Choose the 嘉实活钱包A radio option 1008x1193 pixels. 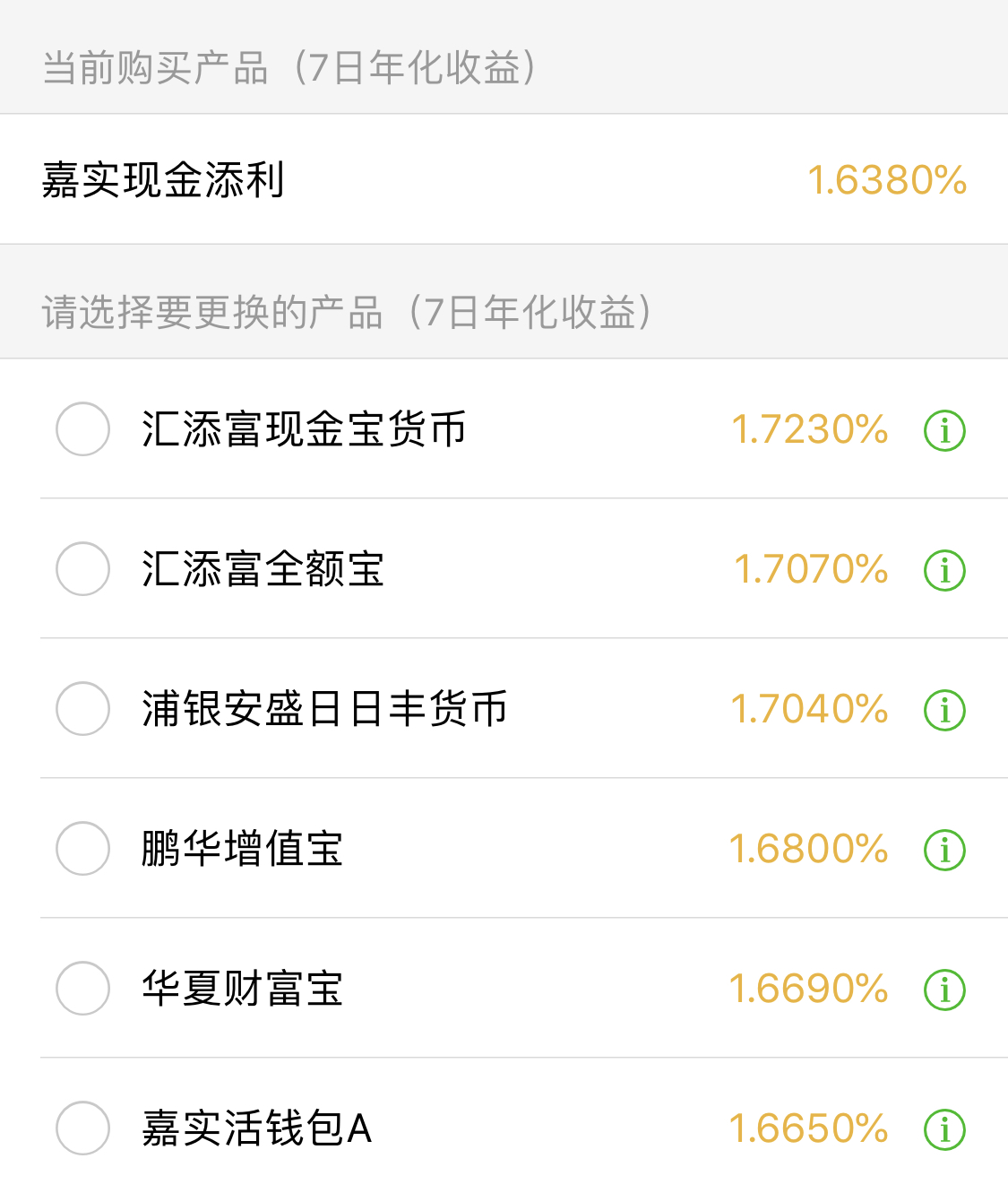(82, 1128)
